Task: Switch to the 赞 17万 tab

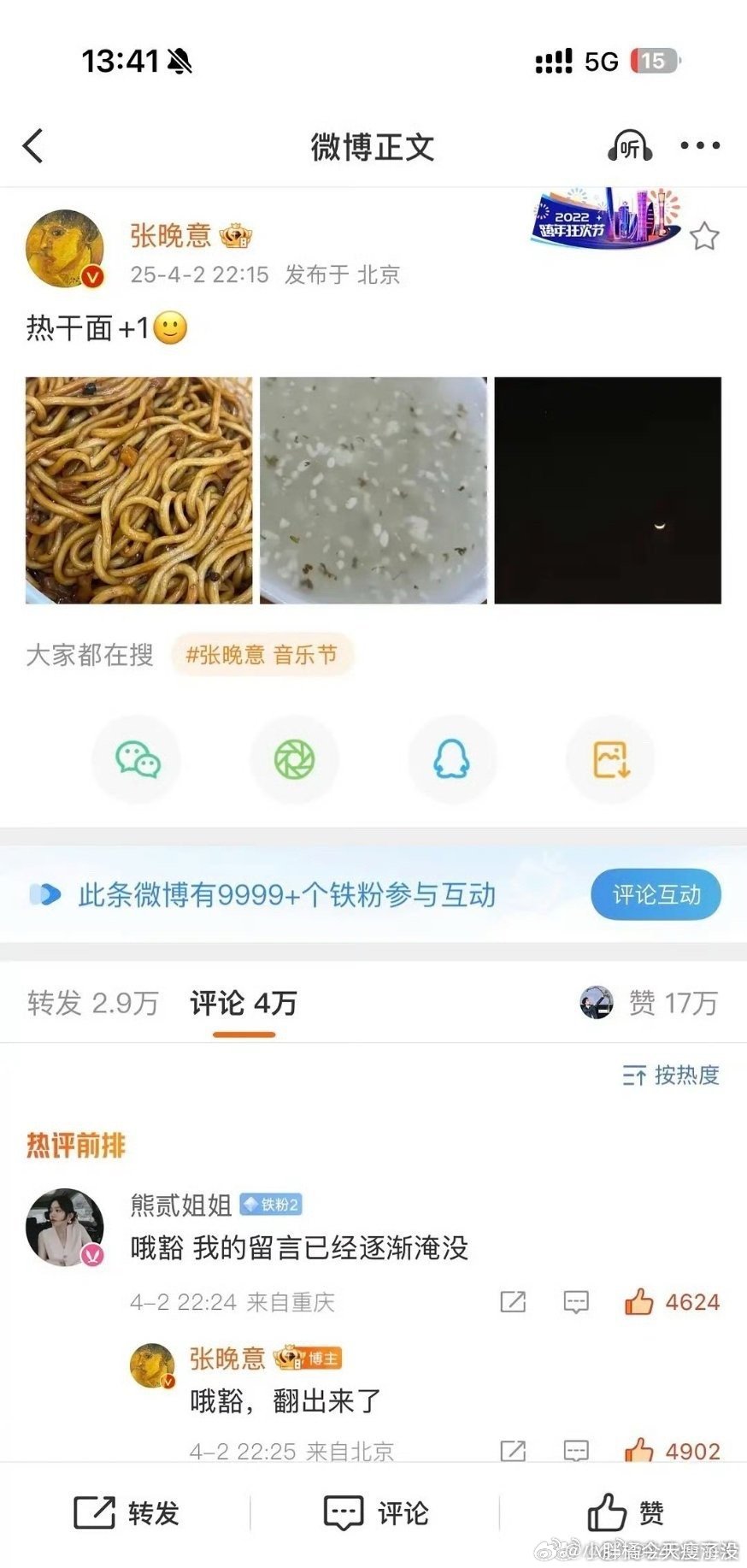Action: point(650,1003)
